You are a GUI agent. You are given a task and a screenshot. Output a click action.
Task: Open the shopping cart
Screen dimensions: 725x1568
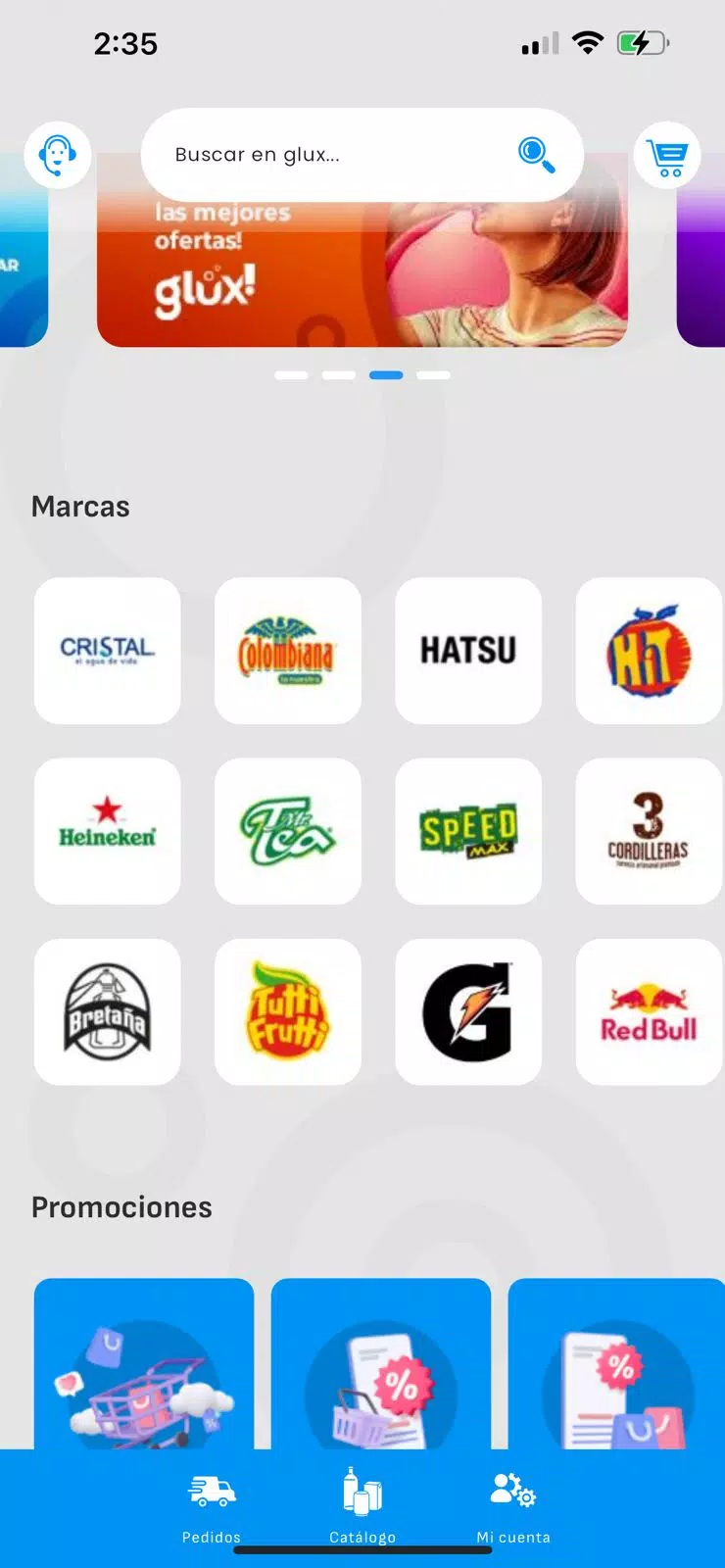(x=667, y=155)
